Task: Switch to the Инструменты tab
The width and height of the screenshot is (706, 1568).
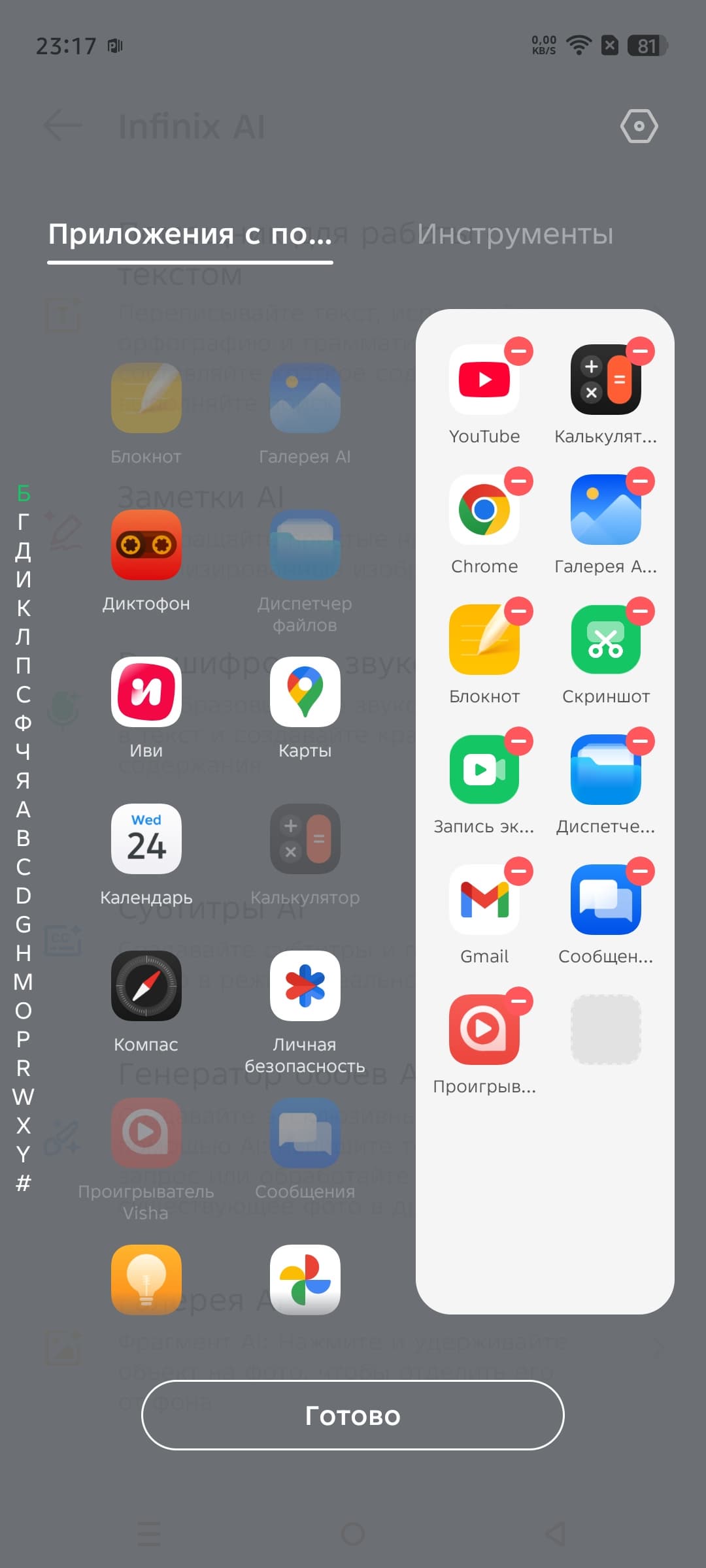Action: tap(515, 234)
